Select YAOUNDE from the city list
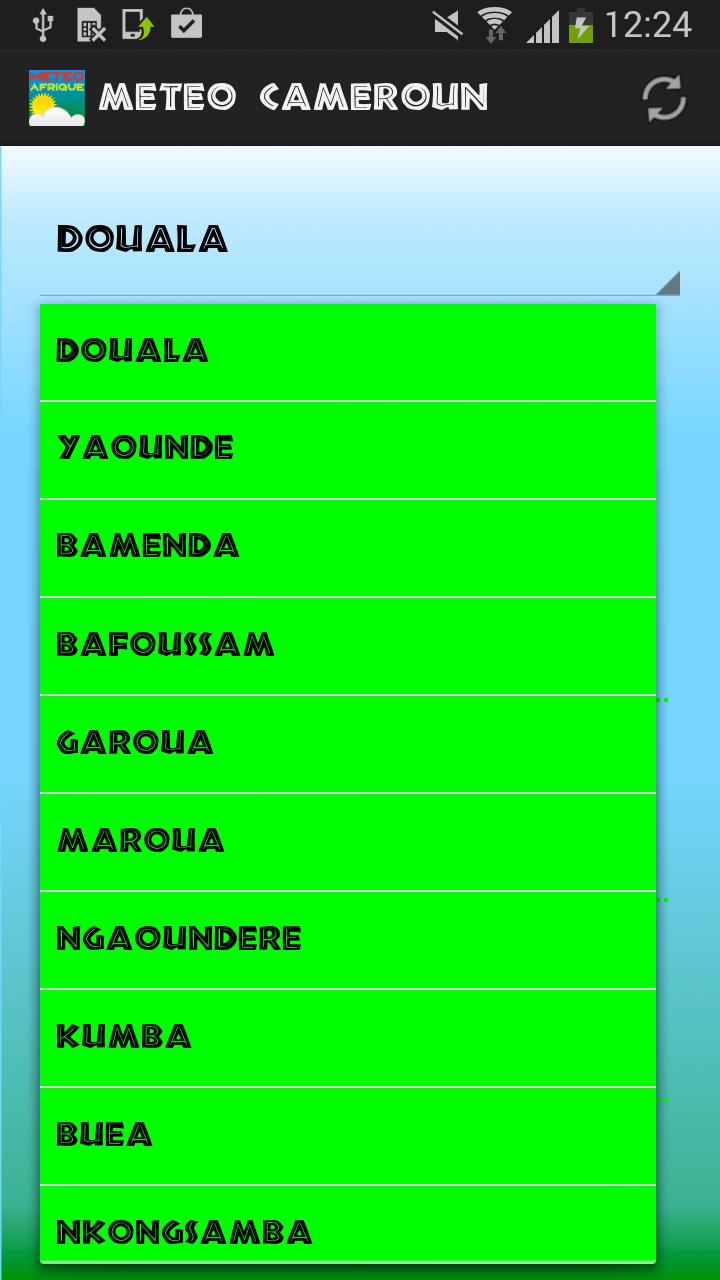The width and height of the screenshot is (720, 1280). click(x=347, y=448)
